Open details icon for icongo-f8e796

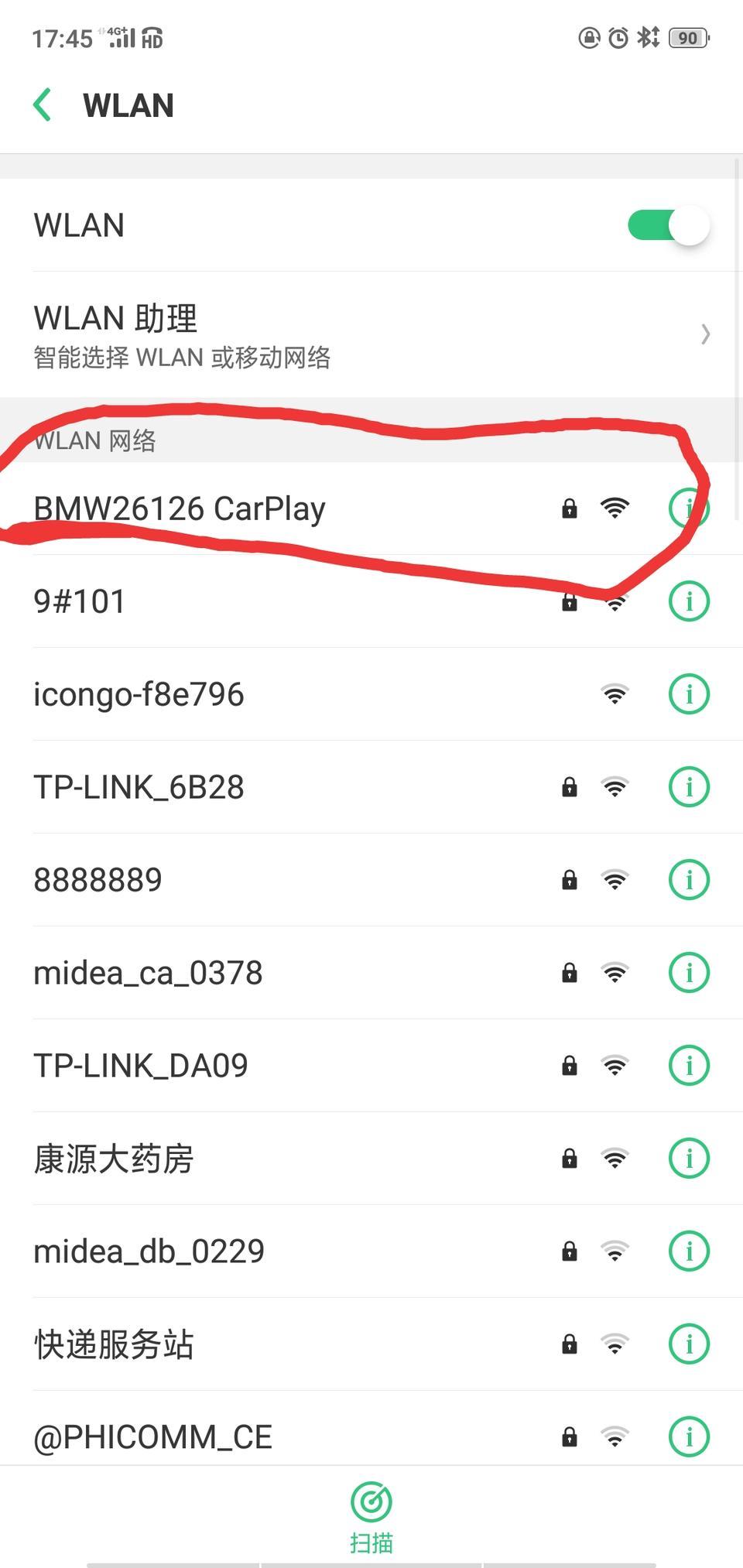[x=688, y=694]
